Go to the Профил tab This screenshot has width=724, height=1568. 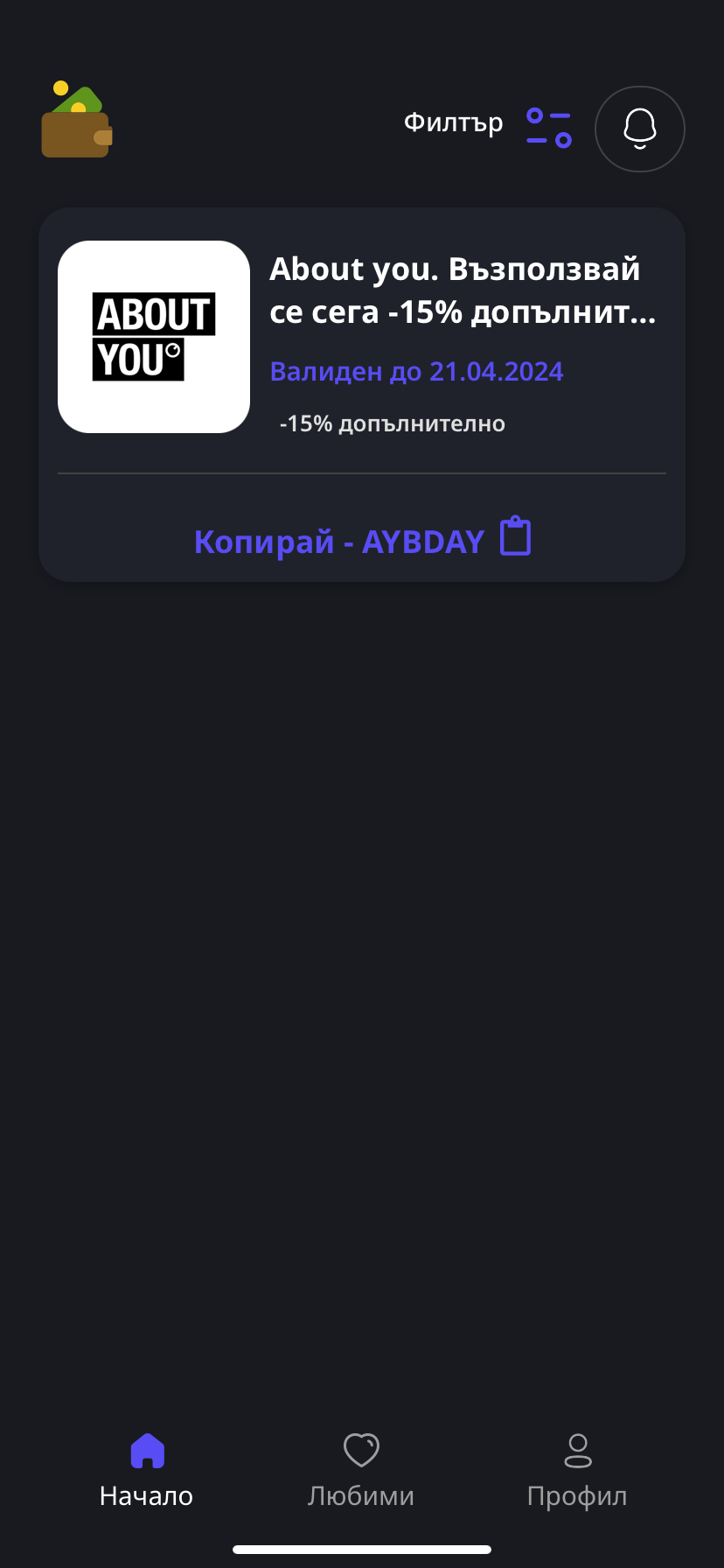(577, 1470)
